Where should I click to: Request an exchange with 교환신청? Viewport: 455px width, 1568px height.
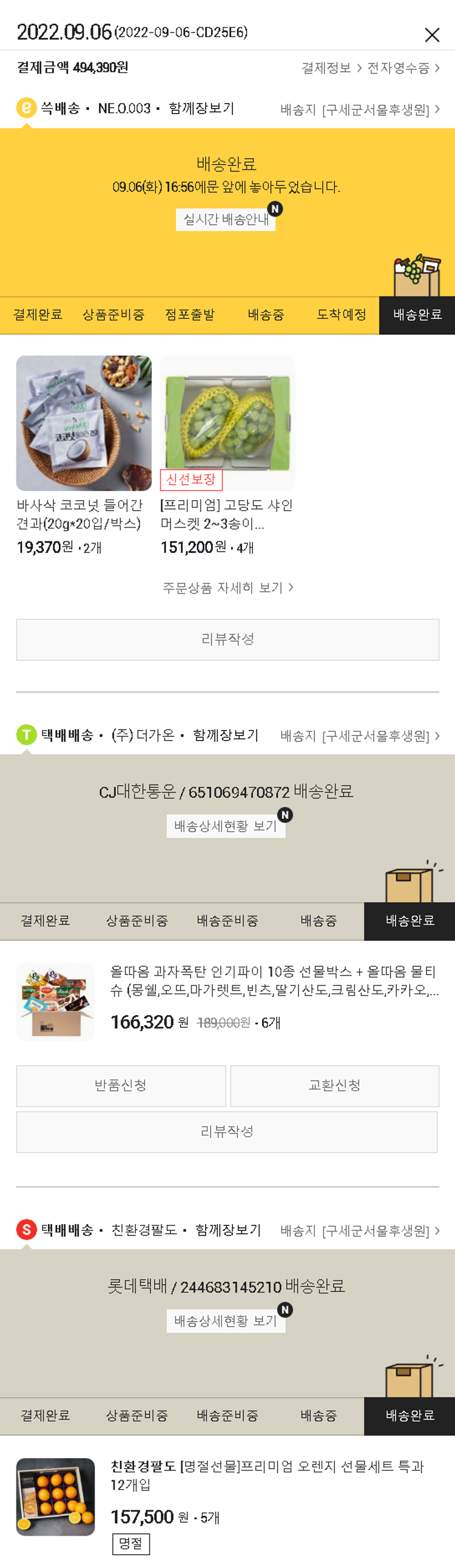pos(334,1085)
